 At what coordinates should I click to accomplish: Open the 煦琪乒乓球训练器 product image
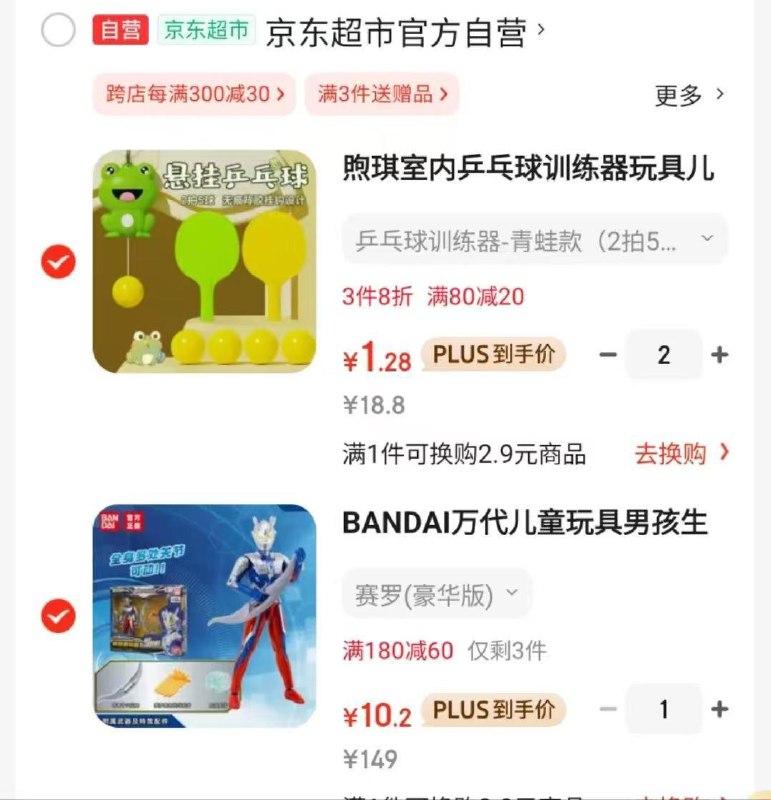[204, 262]
